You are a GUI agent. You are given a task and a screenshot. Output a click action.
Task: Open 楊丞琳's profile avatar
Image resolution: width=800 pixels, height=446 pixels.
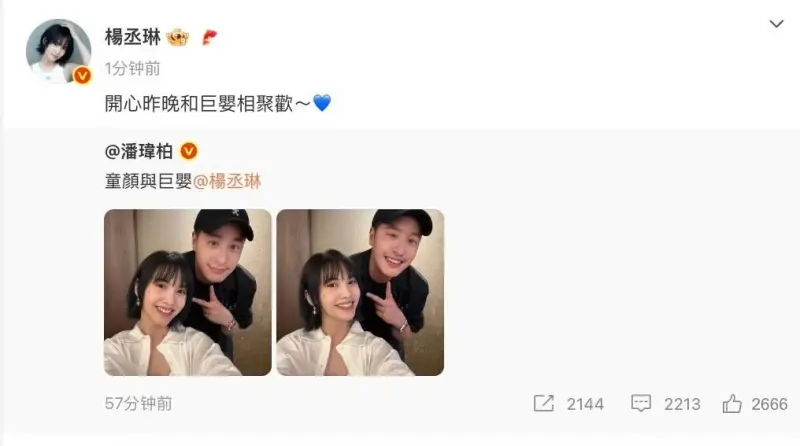(x=58, y=50)
